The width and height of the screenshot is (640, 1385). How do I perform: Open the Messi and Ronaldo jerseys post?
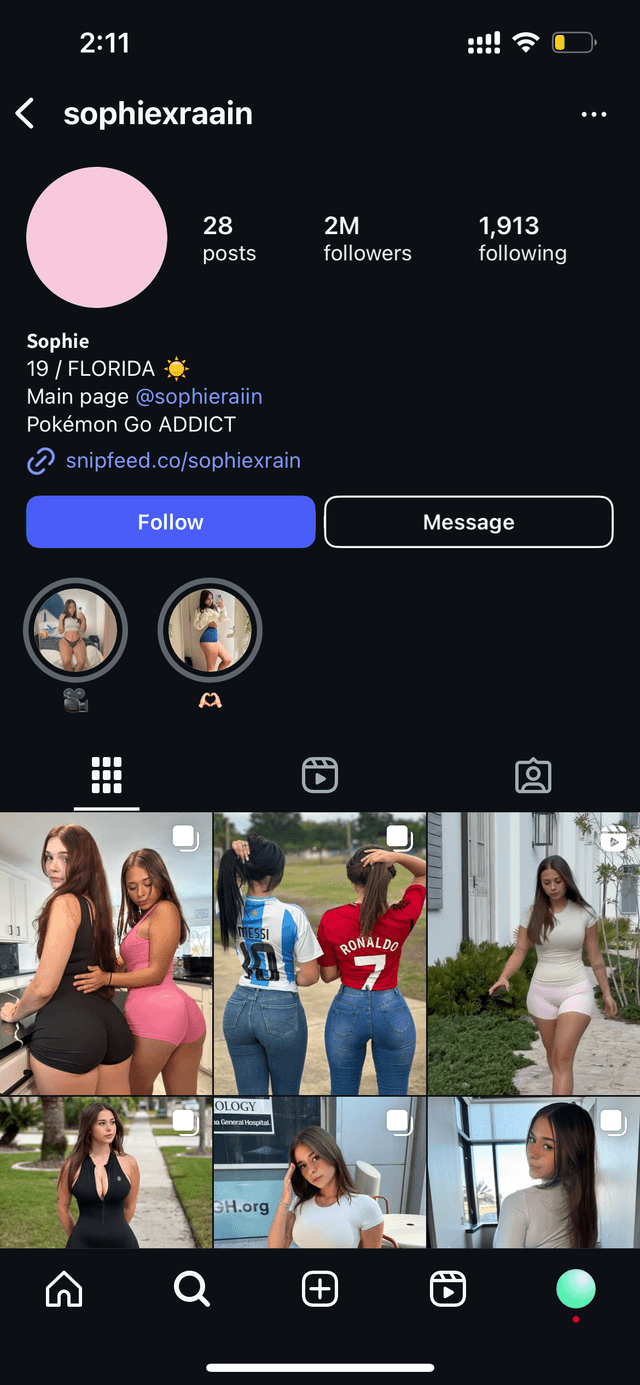point(319,953)
